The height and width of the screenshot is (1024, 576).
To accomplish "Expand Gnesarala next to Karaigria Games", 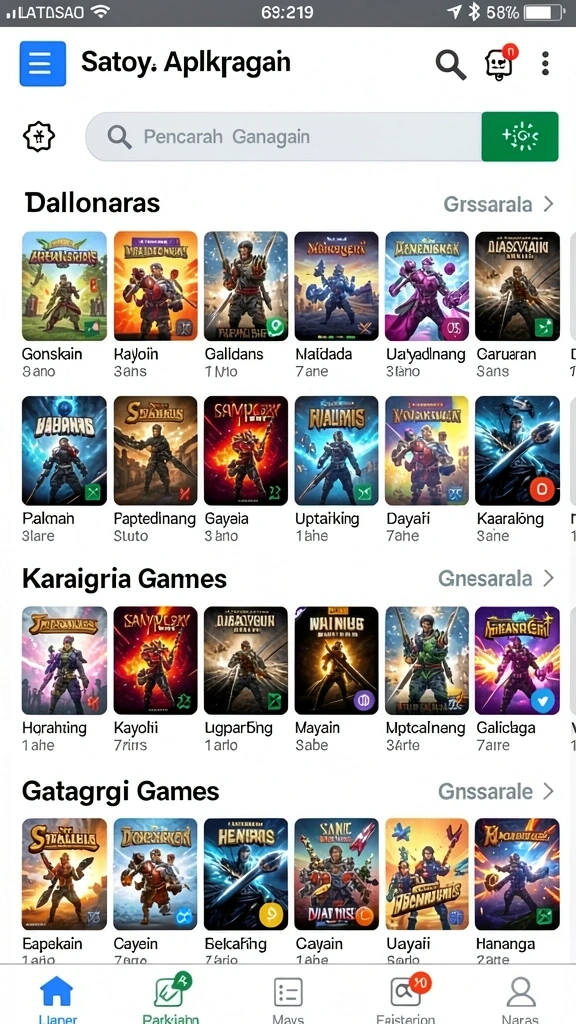I will point(496,578).
